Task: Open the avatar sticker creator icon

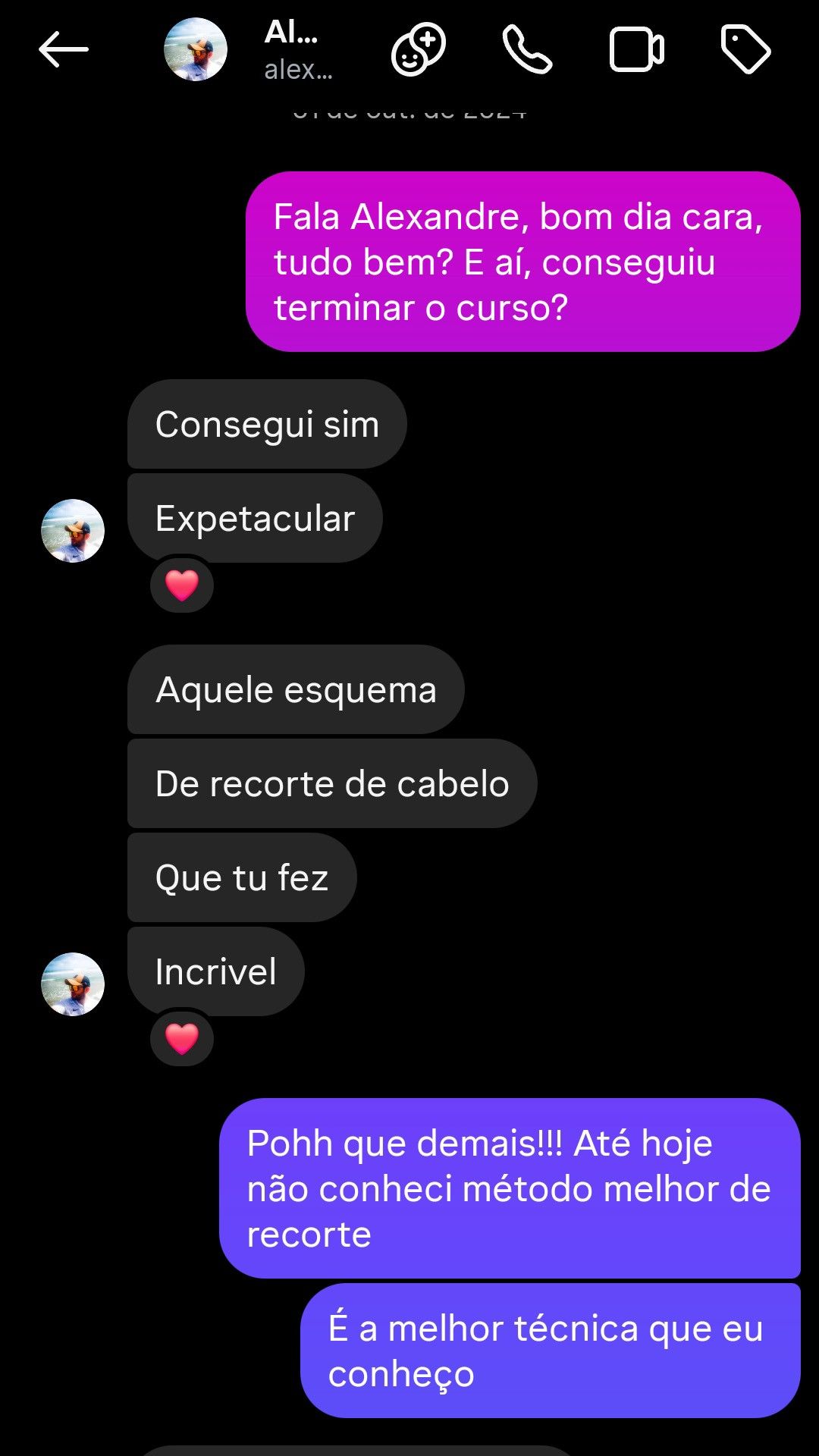Action: click(x=418, y=50)
